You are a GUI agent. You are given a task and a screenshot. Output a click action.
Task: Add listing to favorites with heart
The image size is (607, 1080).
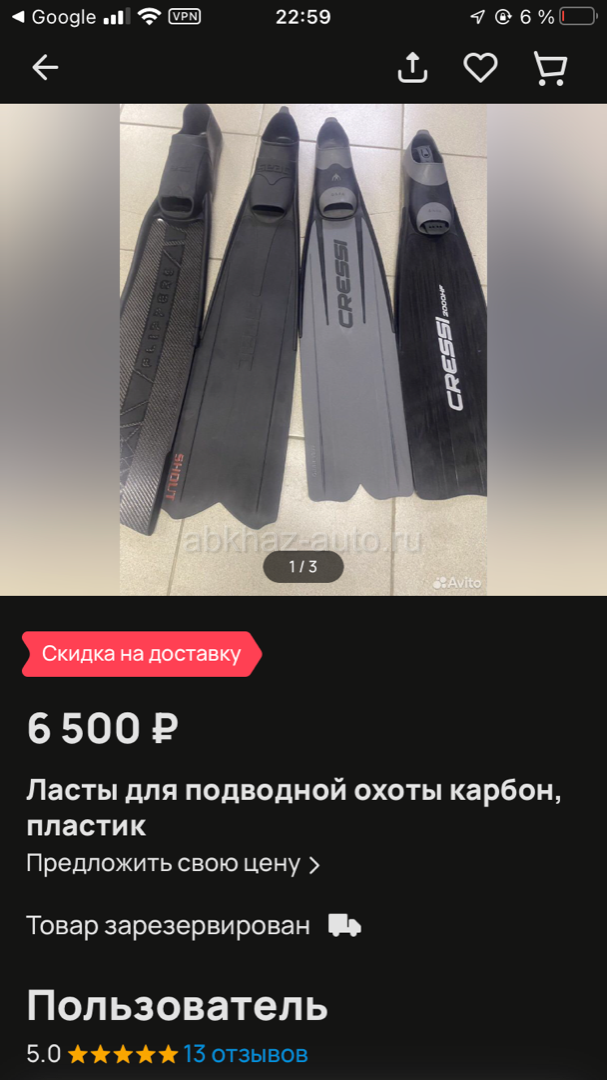480,68
